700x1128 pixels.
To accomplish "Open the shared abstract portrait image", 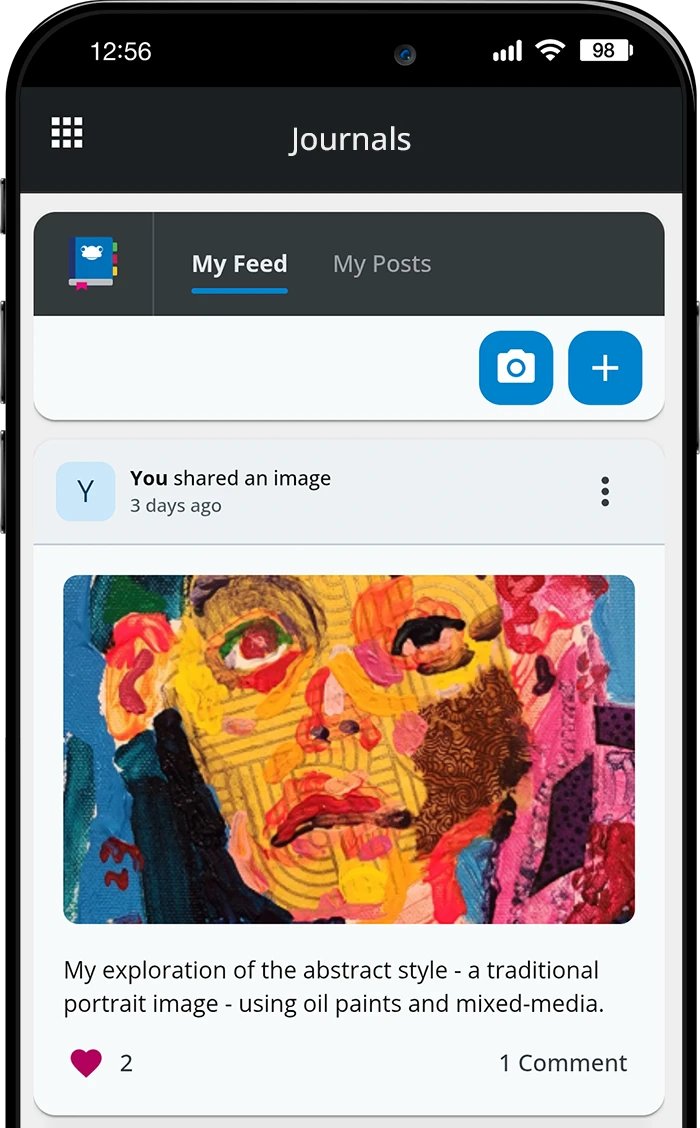I will pyautogui.click(x=349, y=749).
